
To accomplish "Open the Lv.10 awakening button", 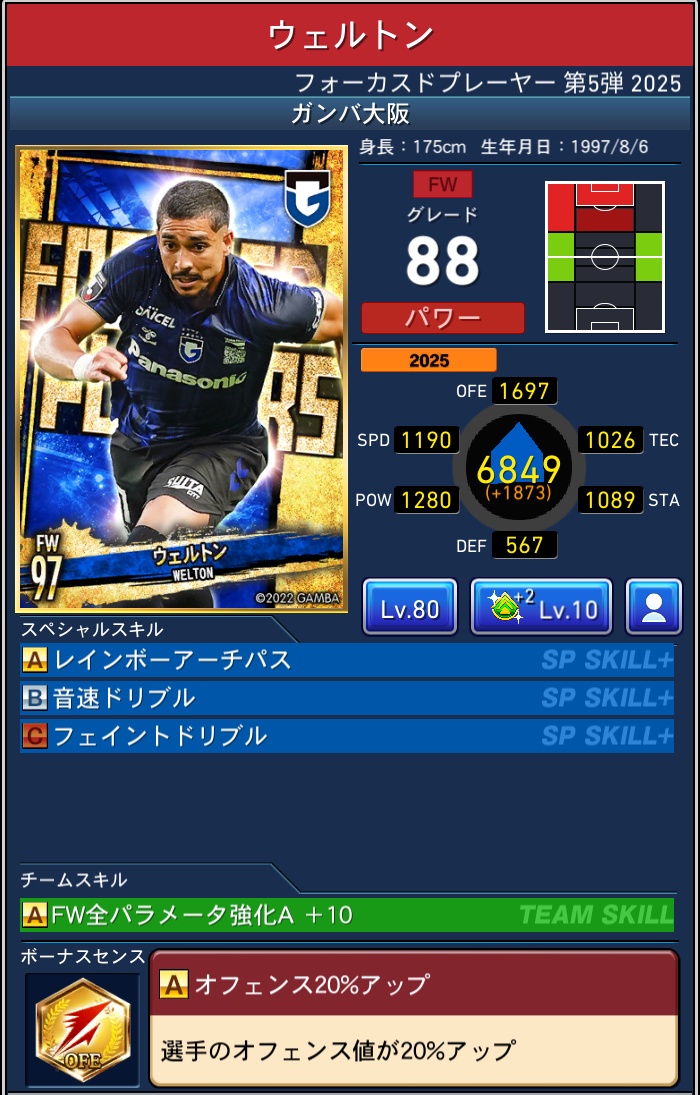I will pos(541,607).
